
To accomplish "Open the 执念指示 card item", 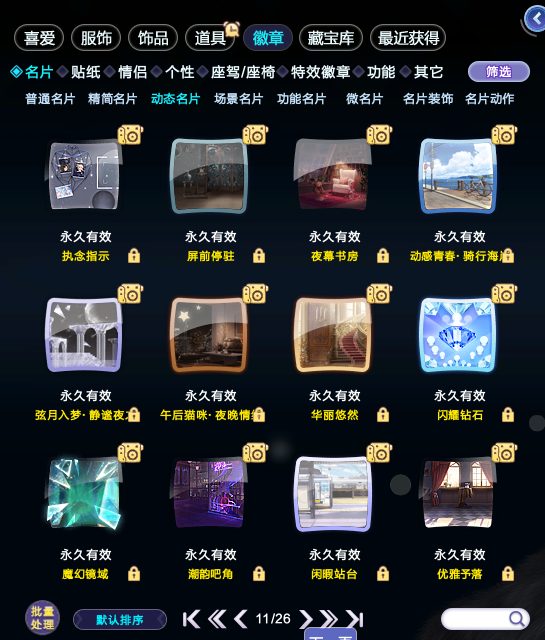I will pyautogui.click(x=85, y=176).
